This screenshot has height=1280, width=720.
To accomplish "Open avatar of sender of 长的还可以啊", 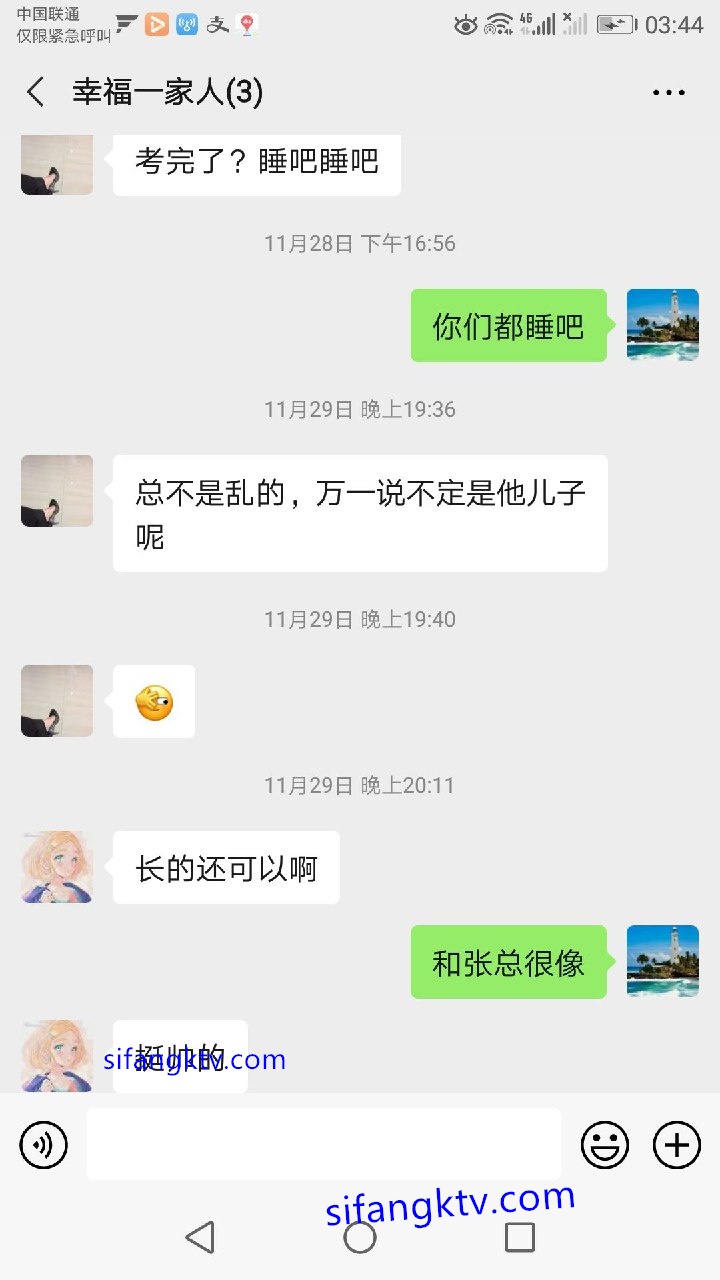I will pos(57,867).
